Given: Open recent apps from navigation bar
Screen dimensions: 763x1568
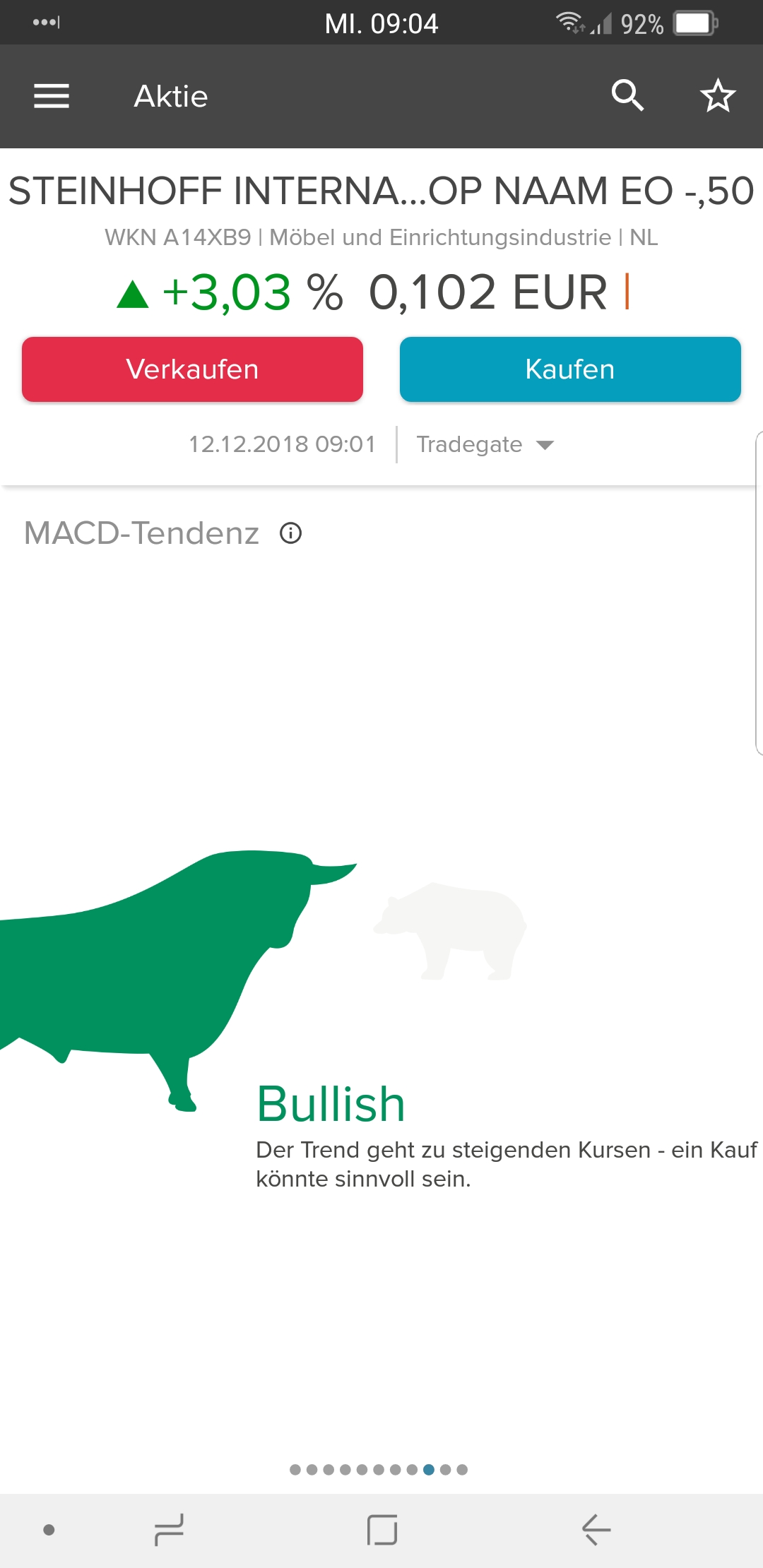Looking at the screenshot, I should (169, 1530).
